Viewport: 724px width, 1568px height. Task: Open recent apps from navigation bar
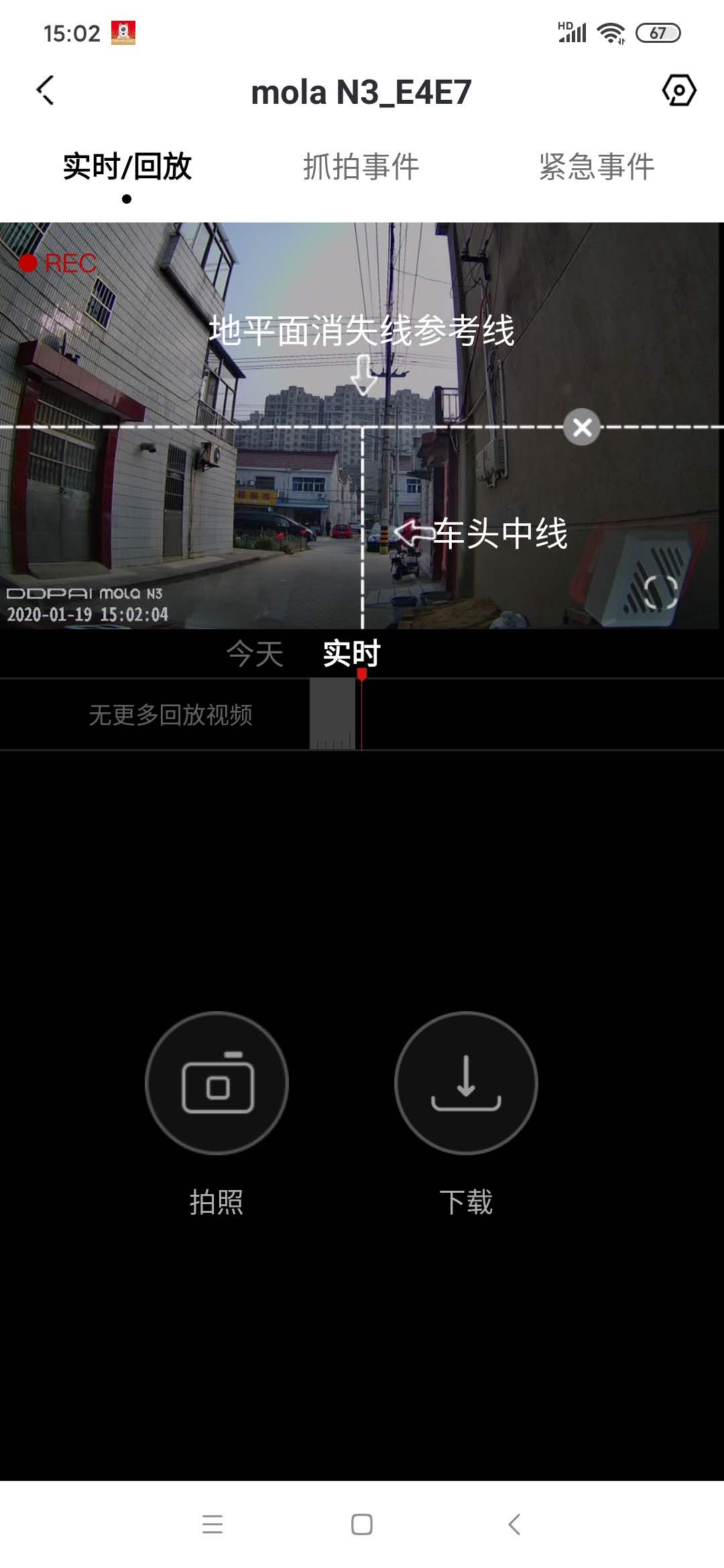213,1524
